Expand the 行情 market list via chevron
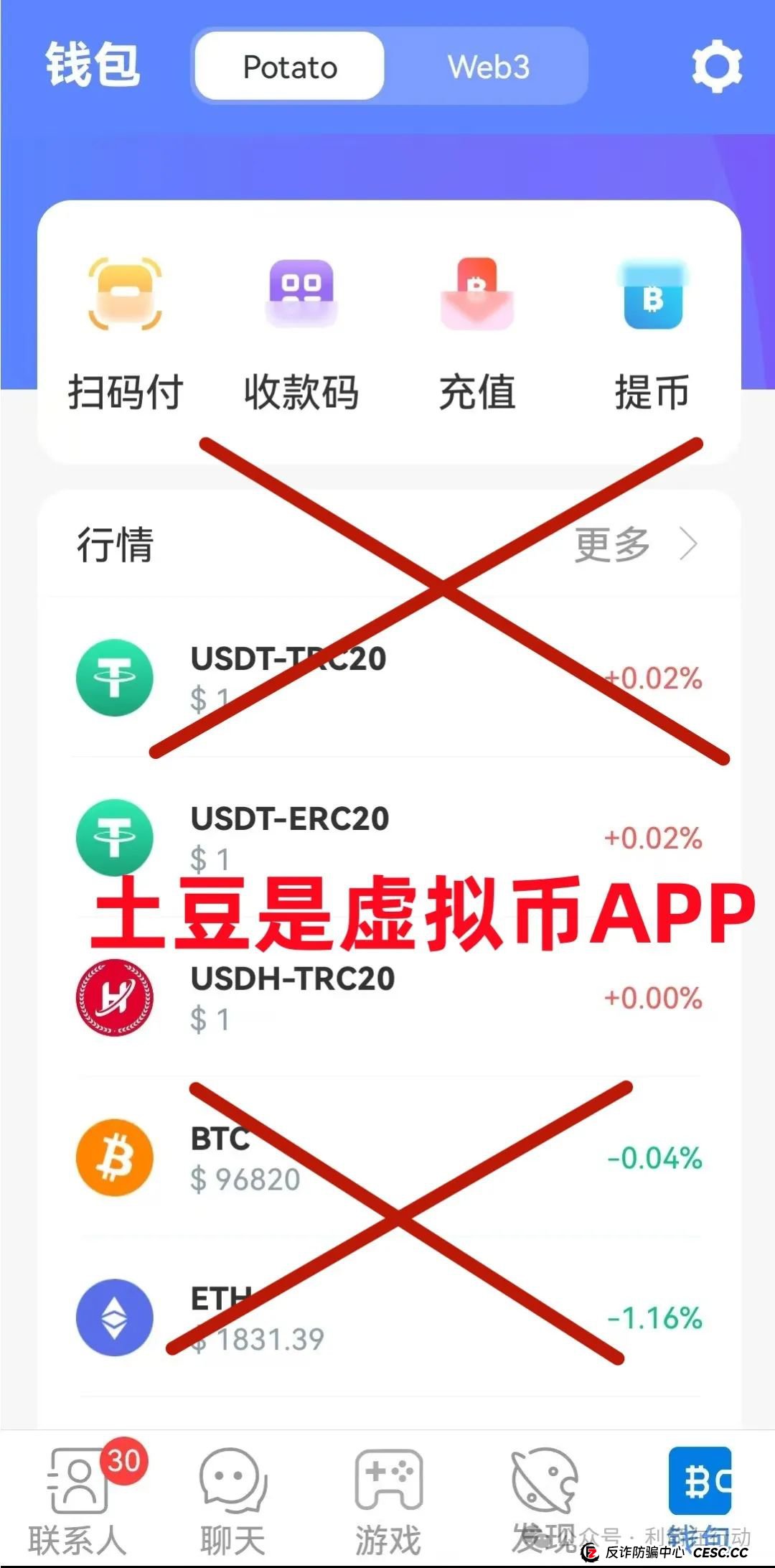 click(690, 544)
